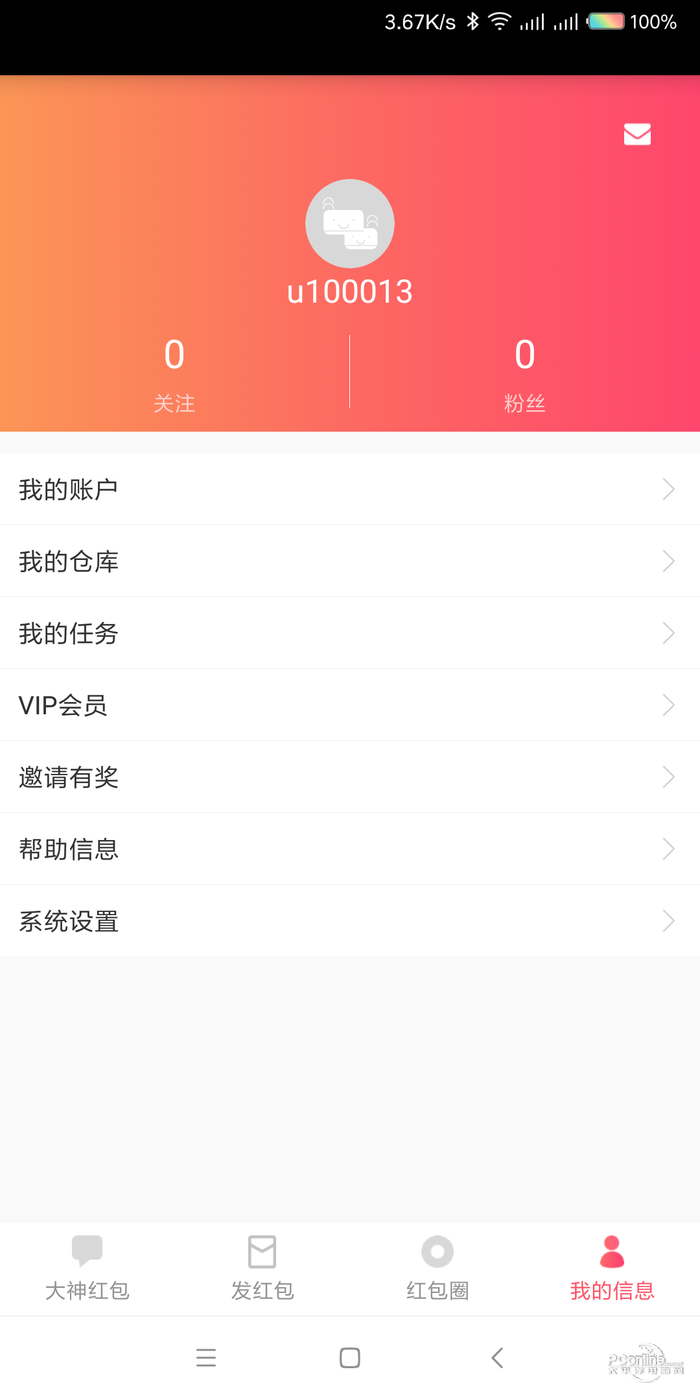Tap the system home button
The image size is (700, 1400).
click(349, 1357)
